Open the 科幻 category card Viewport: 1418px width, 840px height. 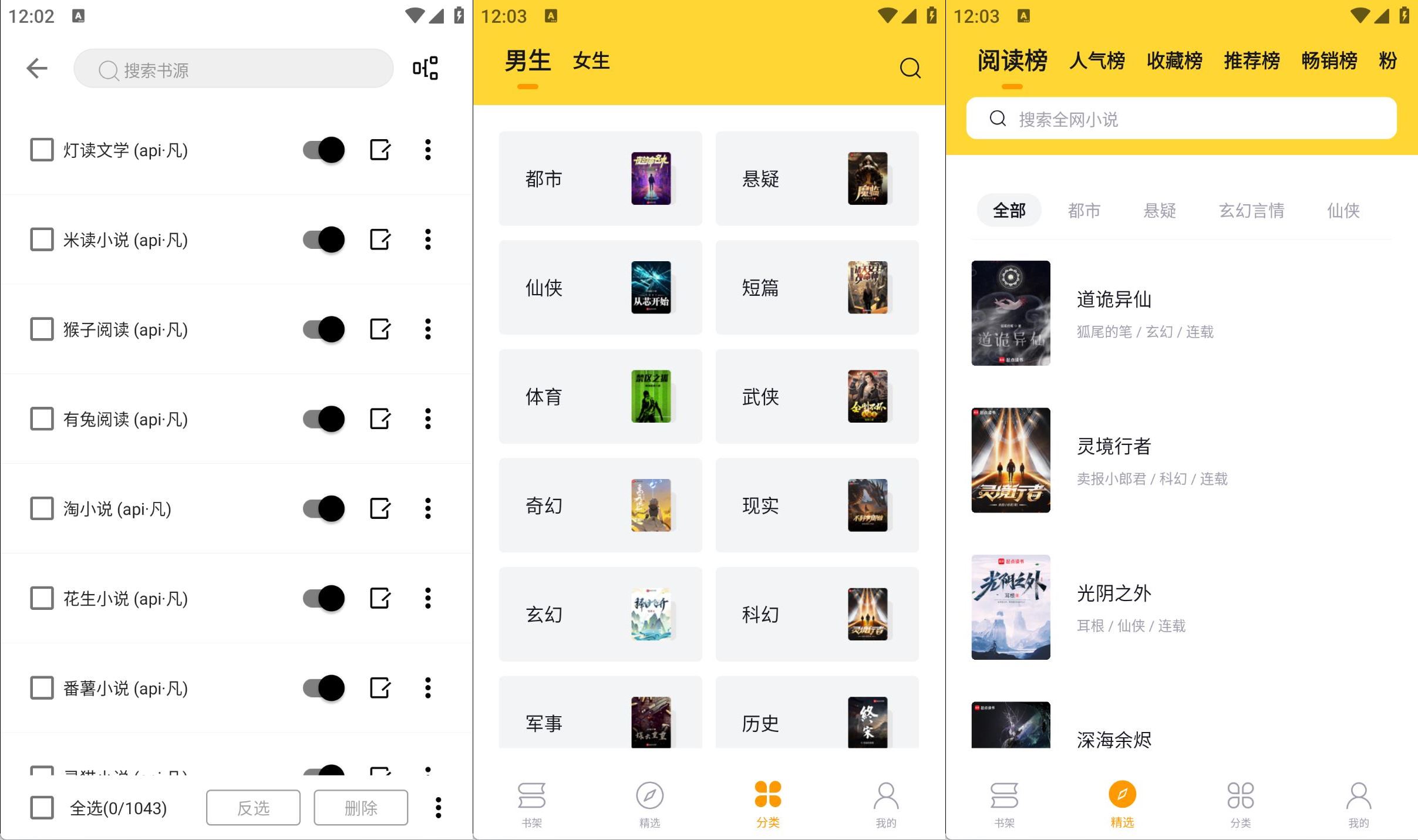[817, 615]
